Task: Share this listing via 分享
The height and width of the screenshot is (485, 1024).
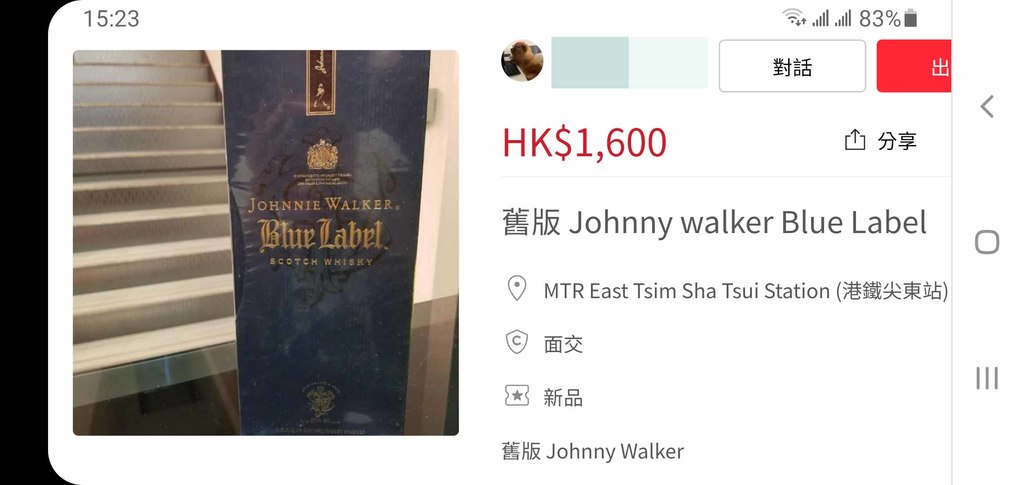Action: (881, 141)
